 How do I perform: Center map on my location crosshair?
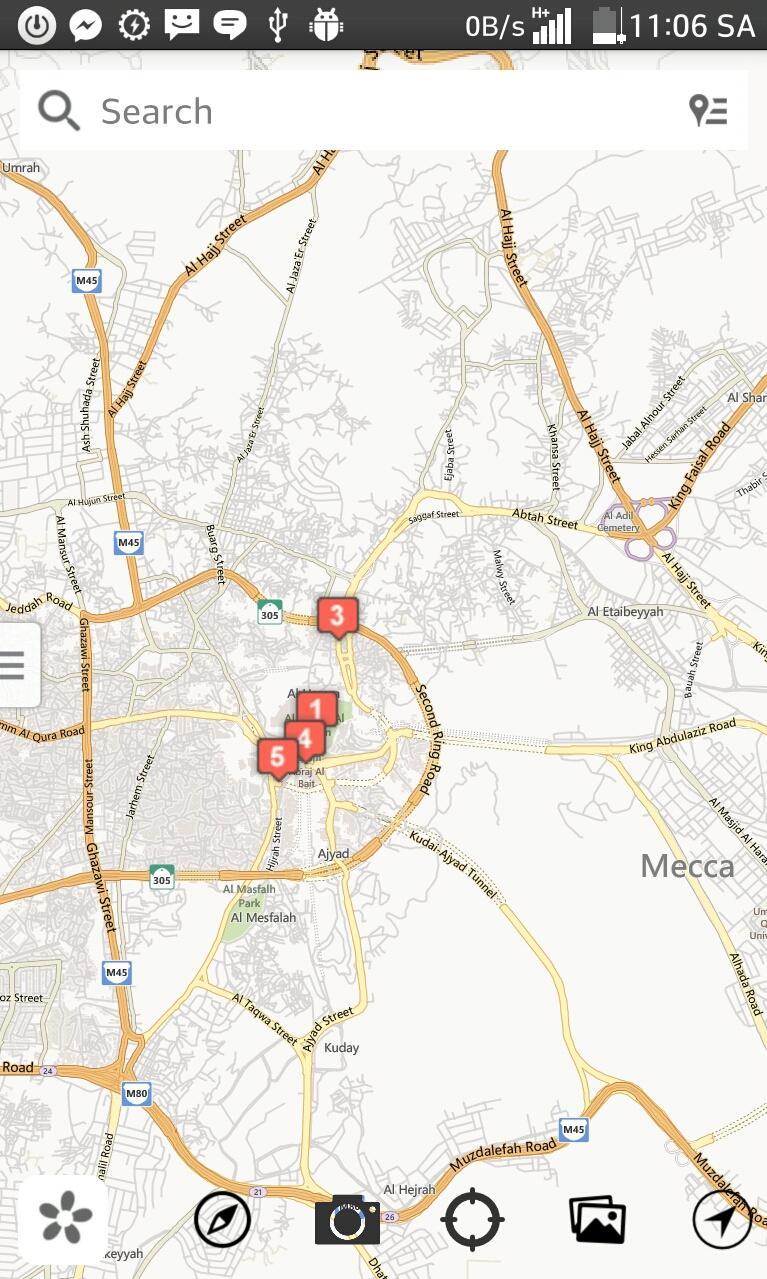point(472,1219)
